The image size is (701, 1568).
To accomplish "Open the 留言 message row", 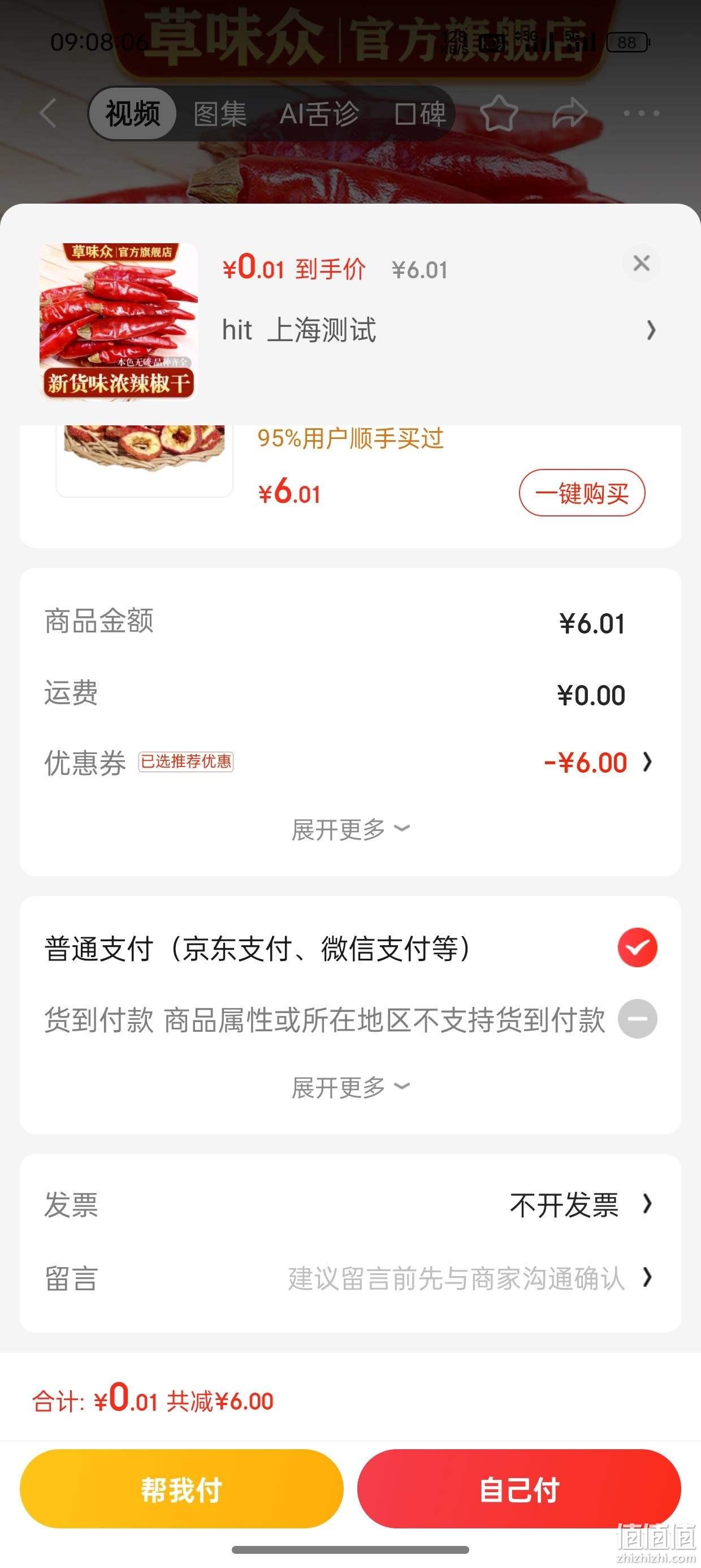I will pos(350,1278).
